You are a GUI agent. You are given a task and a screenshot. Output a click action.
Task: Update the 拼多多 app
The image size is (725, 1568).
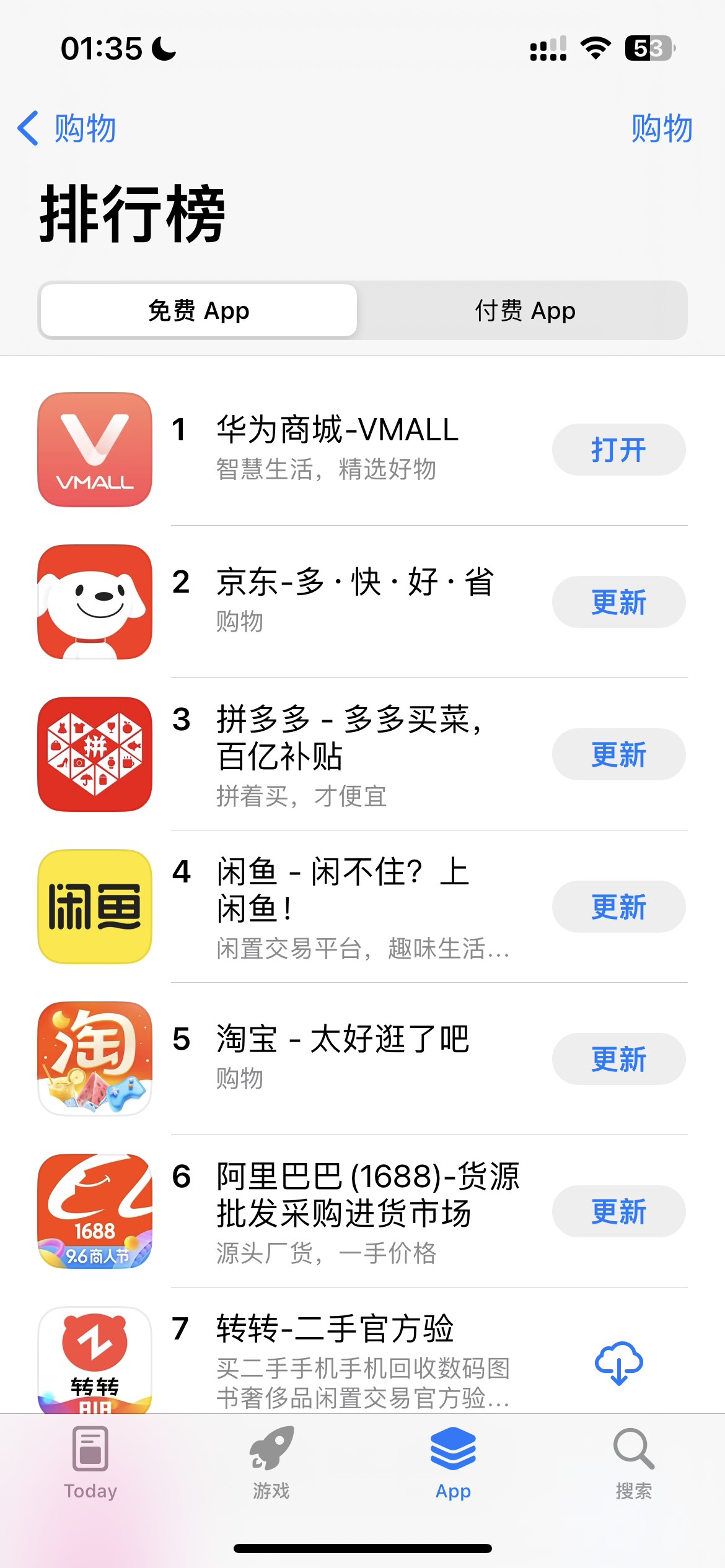click(618, 755)
